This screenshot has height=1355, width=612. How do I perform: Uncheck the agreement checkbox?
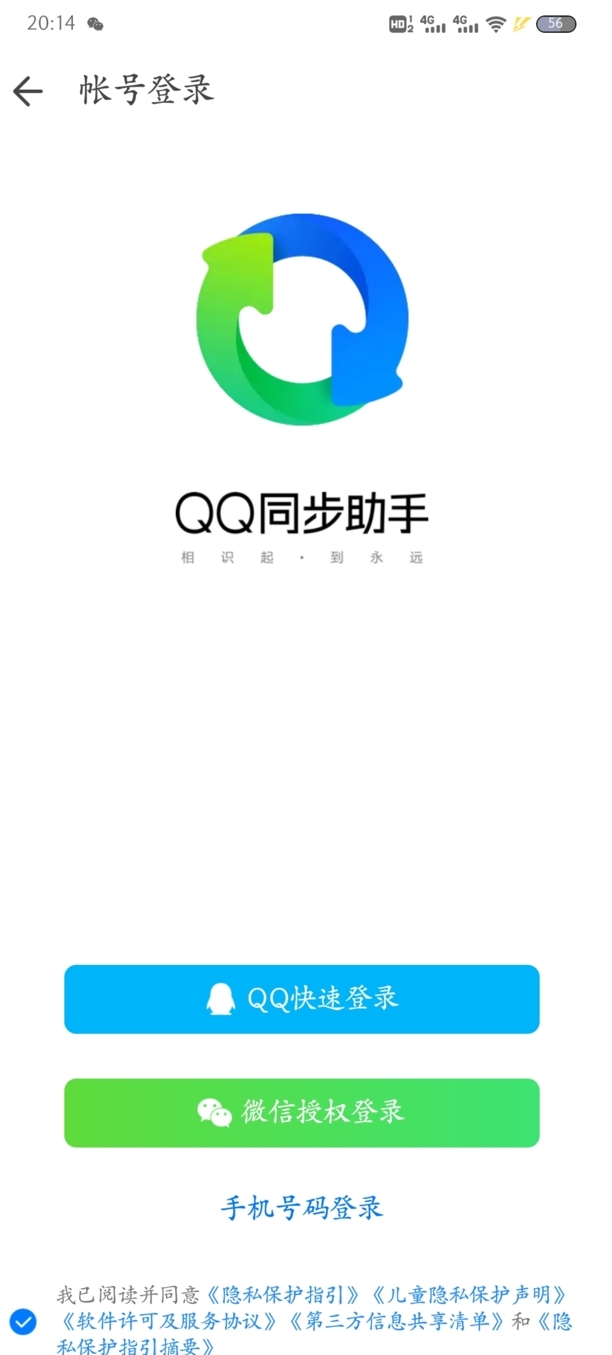pos(23,1322)
